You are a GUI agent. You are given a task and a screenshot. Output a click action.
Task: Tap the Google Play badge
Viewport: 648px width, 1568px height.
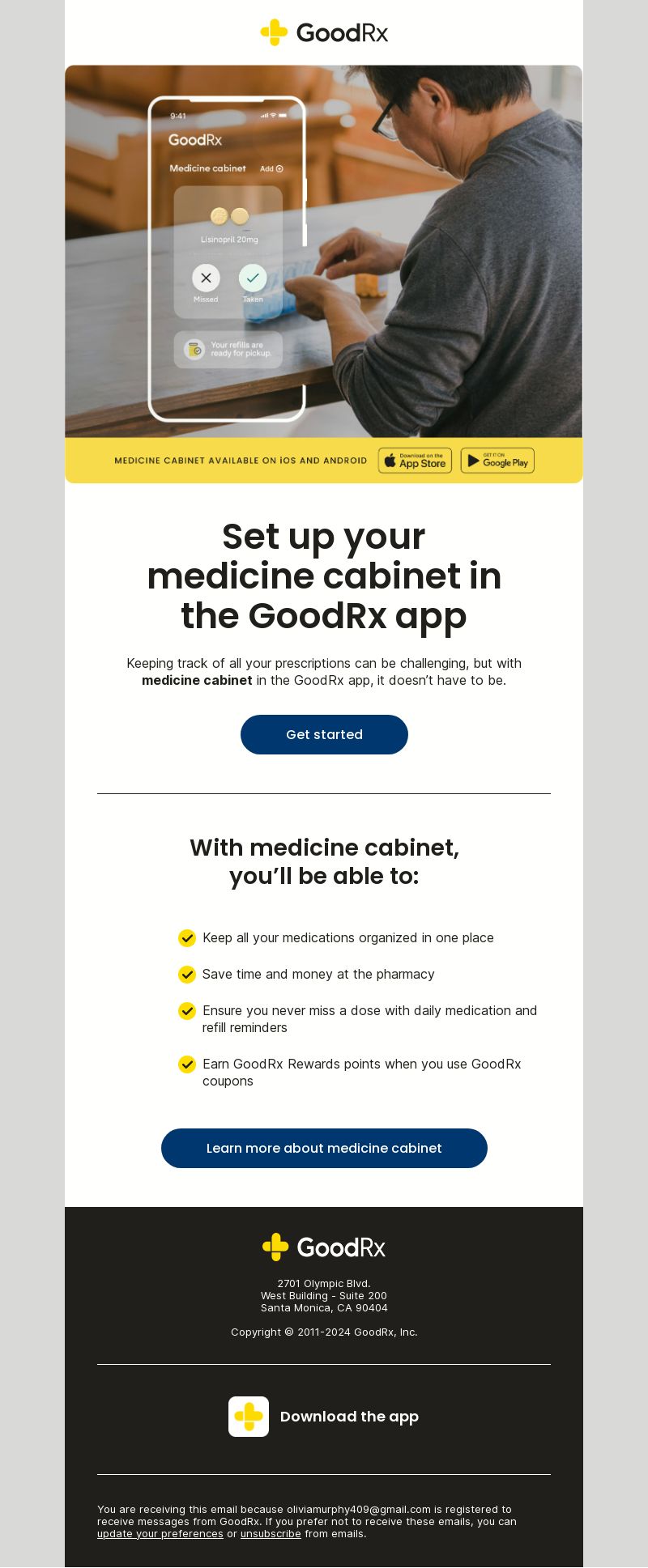click(x=497, y=461)
